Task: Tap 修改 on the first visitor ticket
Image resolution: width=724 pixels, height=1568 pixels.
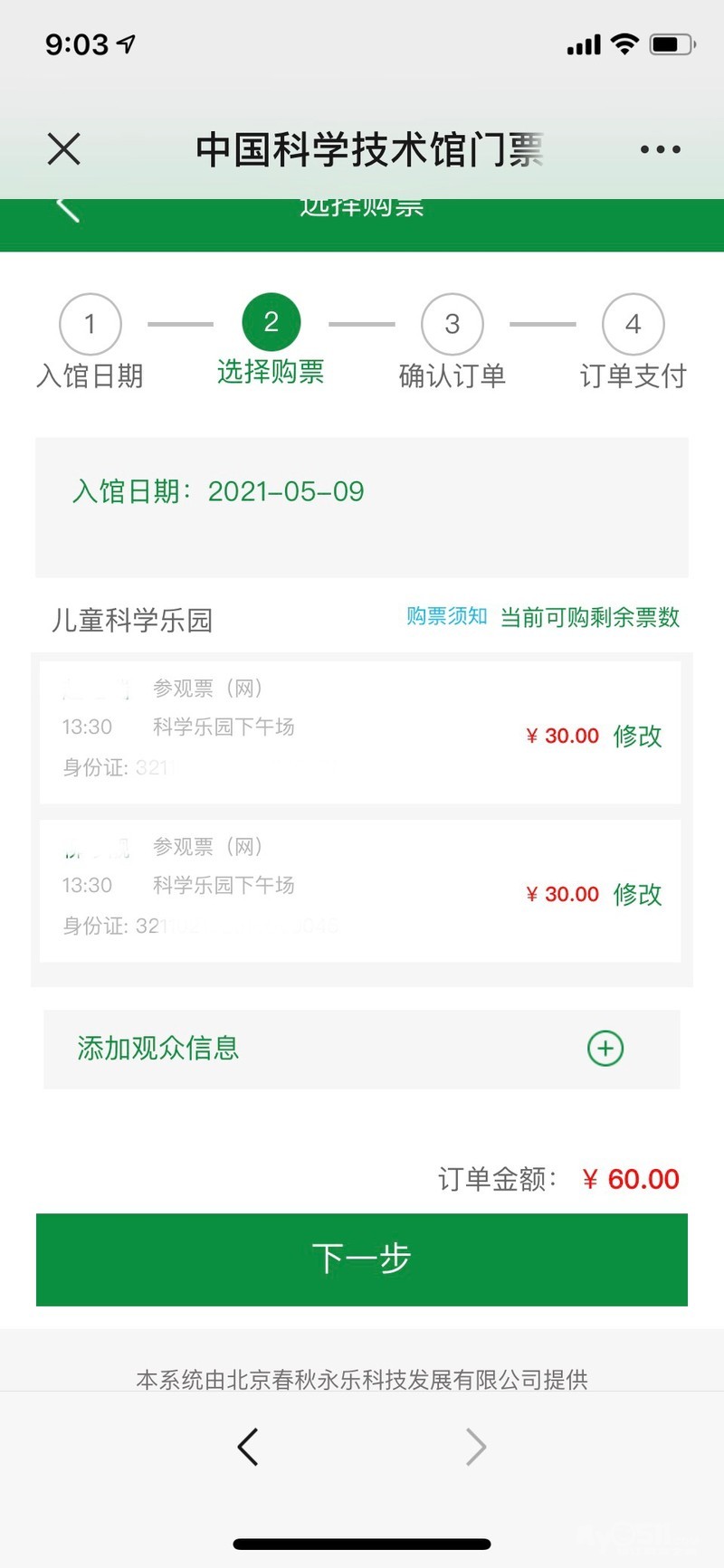Action: 637,736
